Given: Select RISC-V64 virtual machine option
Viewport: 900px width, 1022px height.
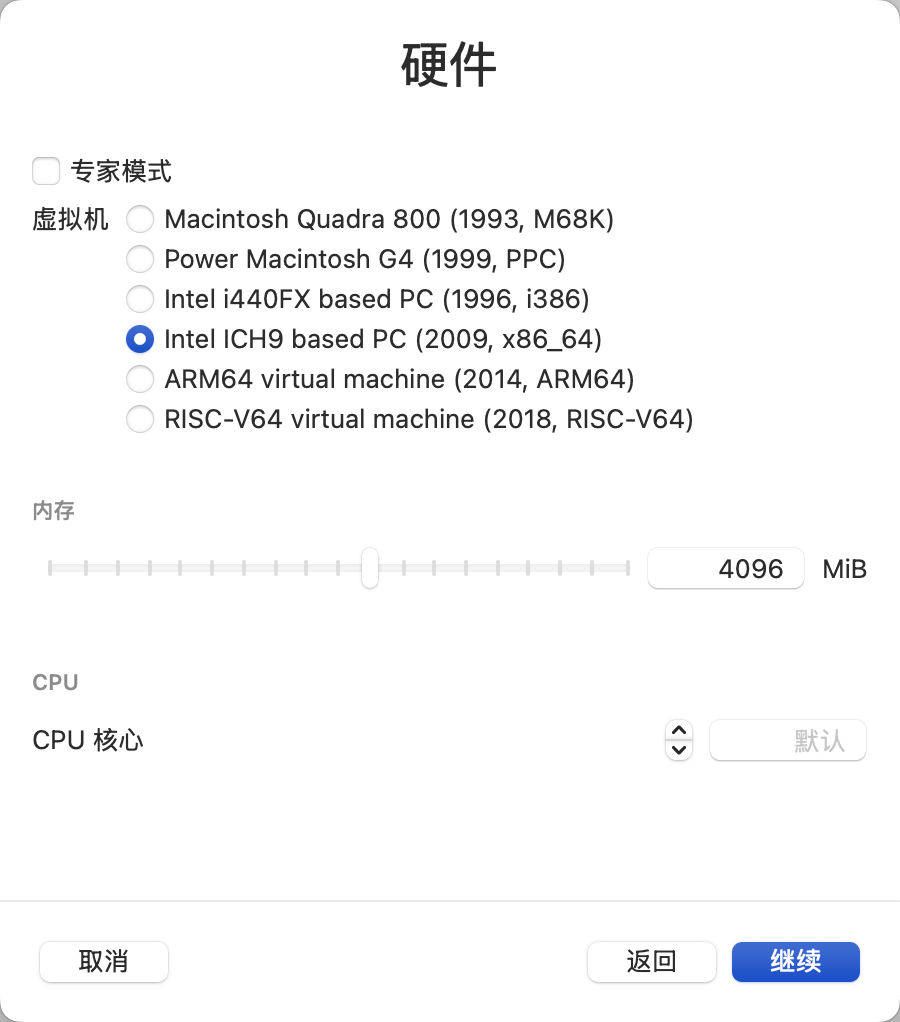Looking at the screenshot, I should click(140, 419).
